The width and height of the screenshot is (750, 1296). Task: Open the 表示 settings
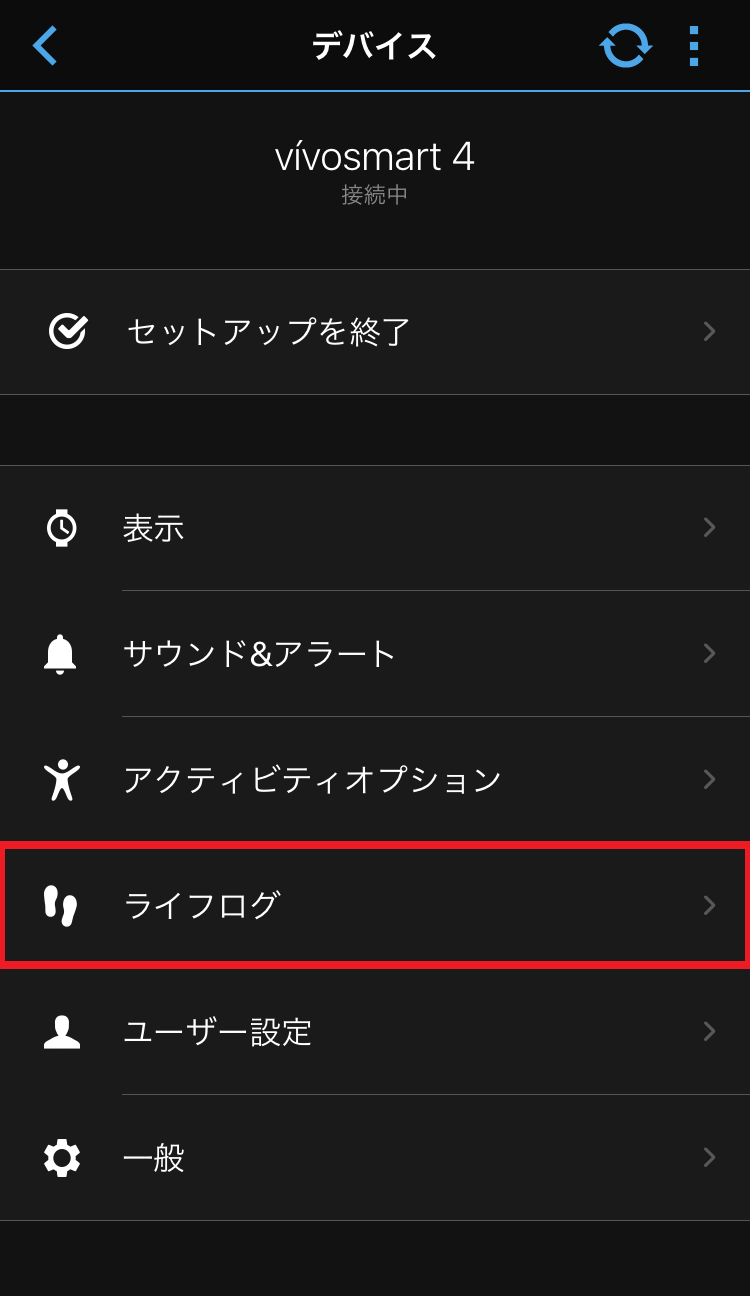click(375, 528)
